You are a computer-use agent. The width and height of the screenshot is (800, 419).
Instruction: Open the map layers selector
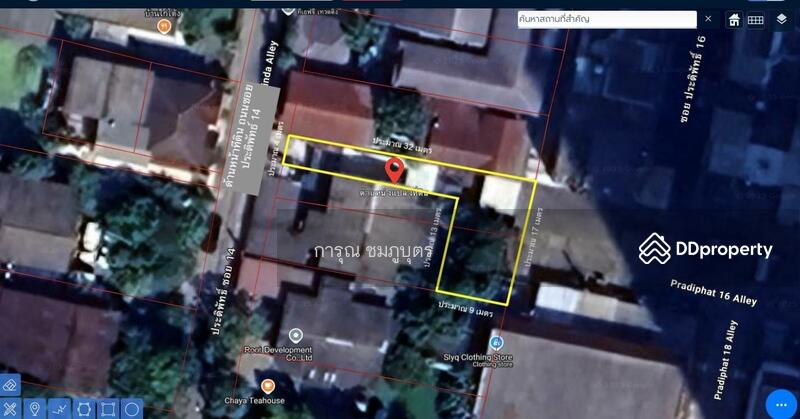click(781, 19)
